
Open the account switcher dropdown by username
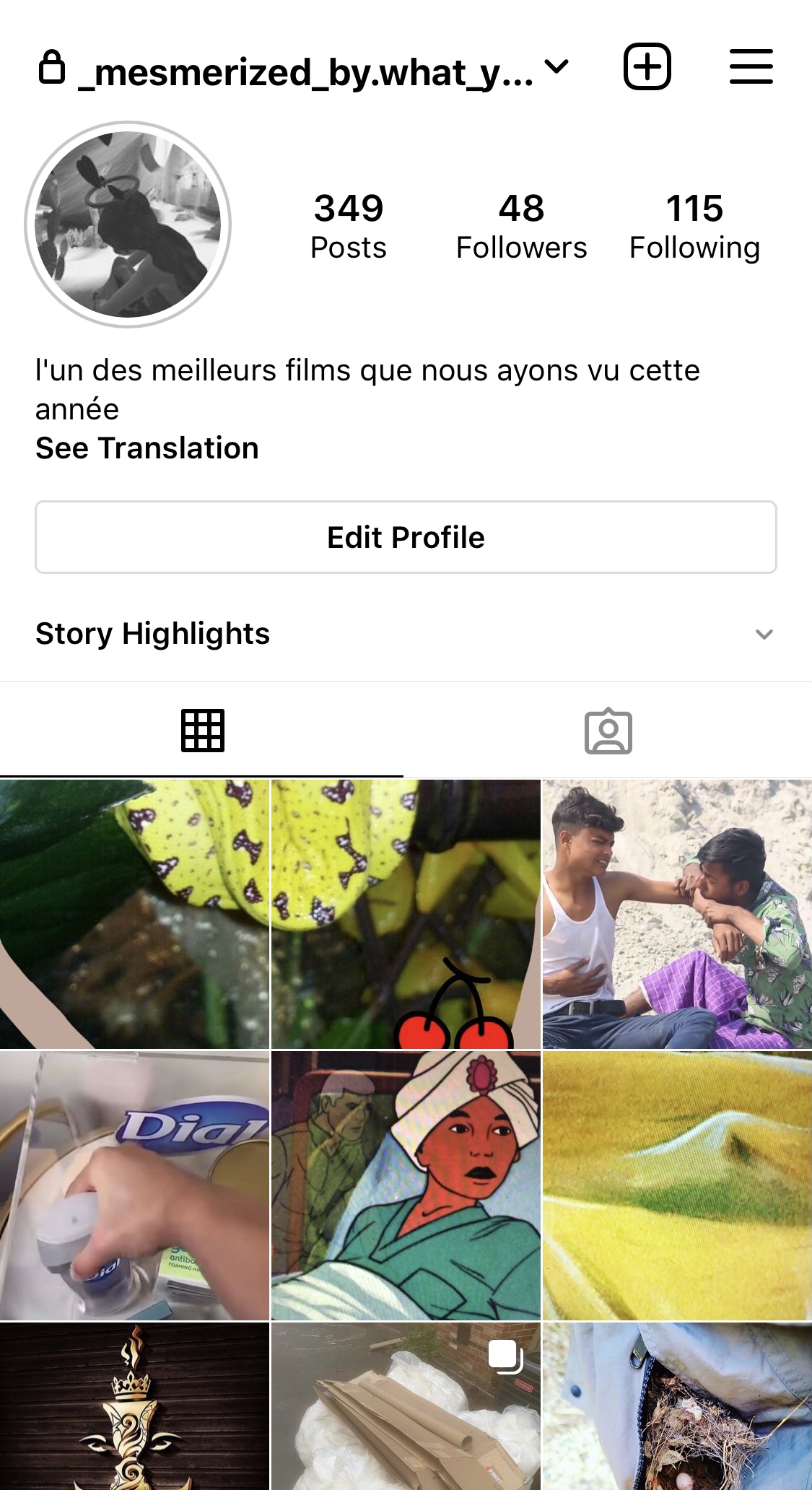[x=556, y=69]
